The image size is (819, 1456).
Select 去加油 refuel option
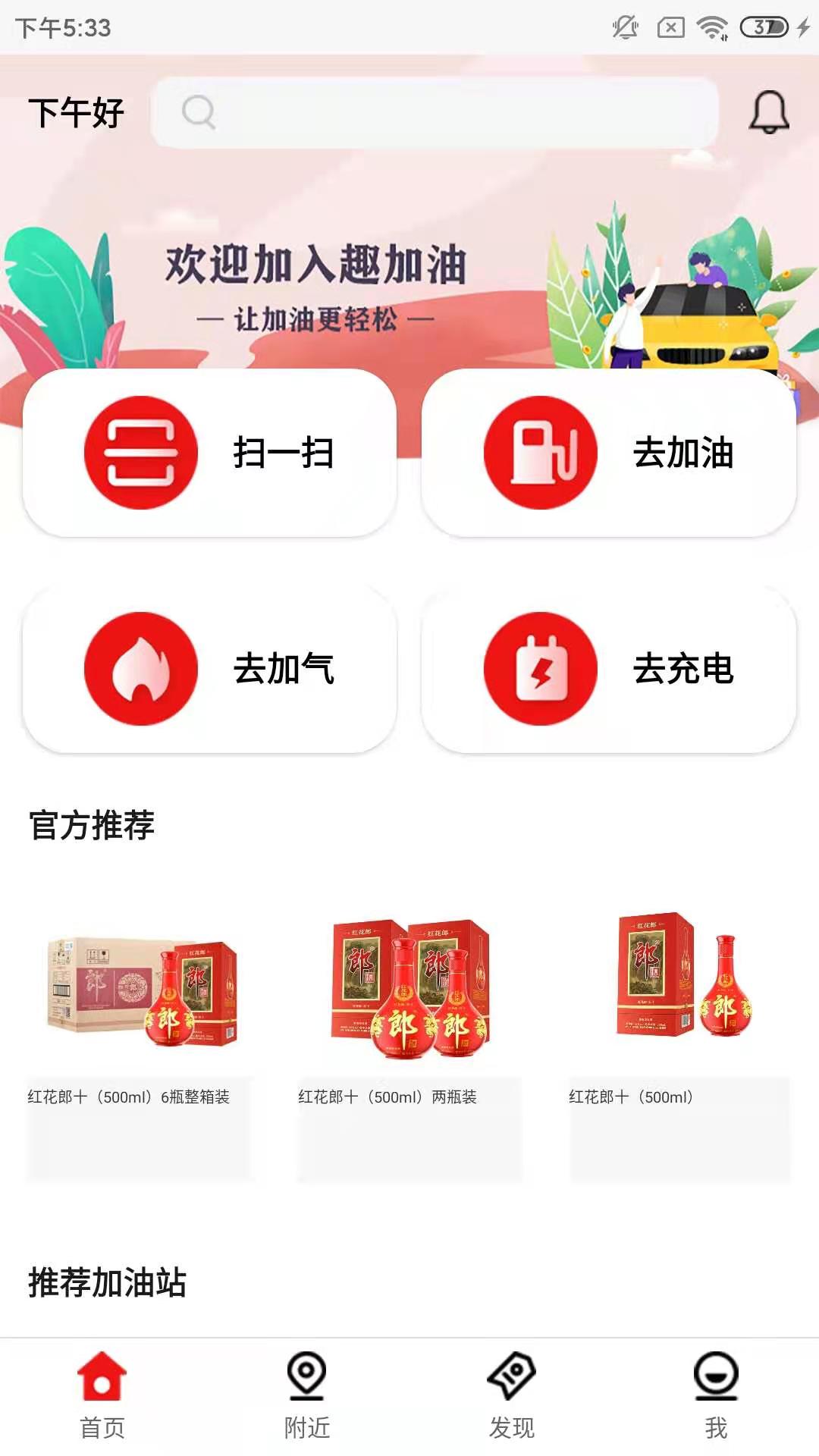608,453
